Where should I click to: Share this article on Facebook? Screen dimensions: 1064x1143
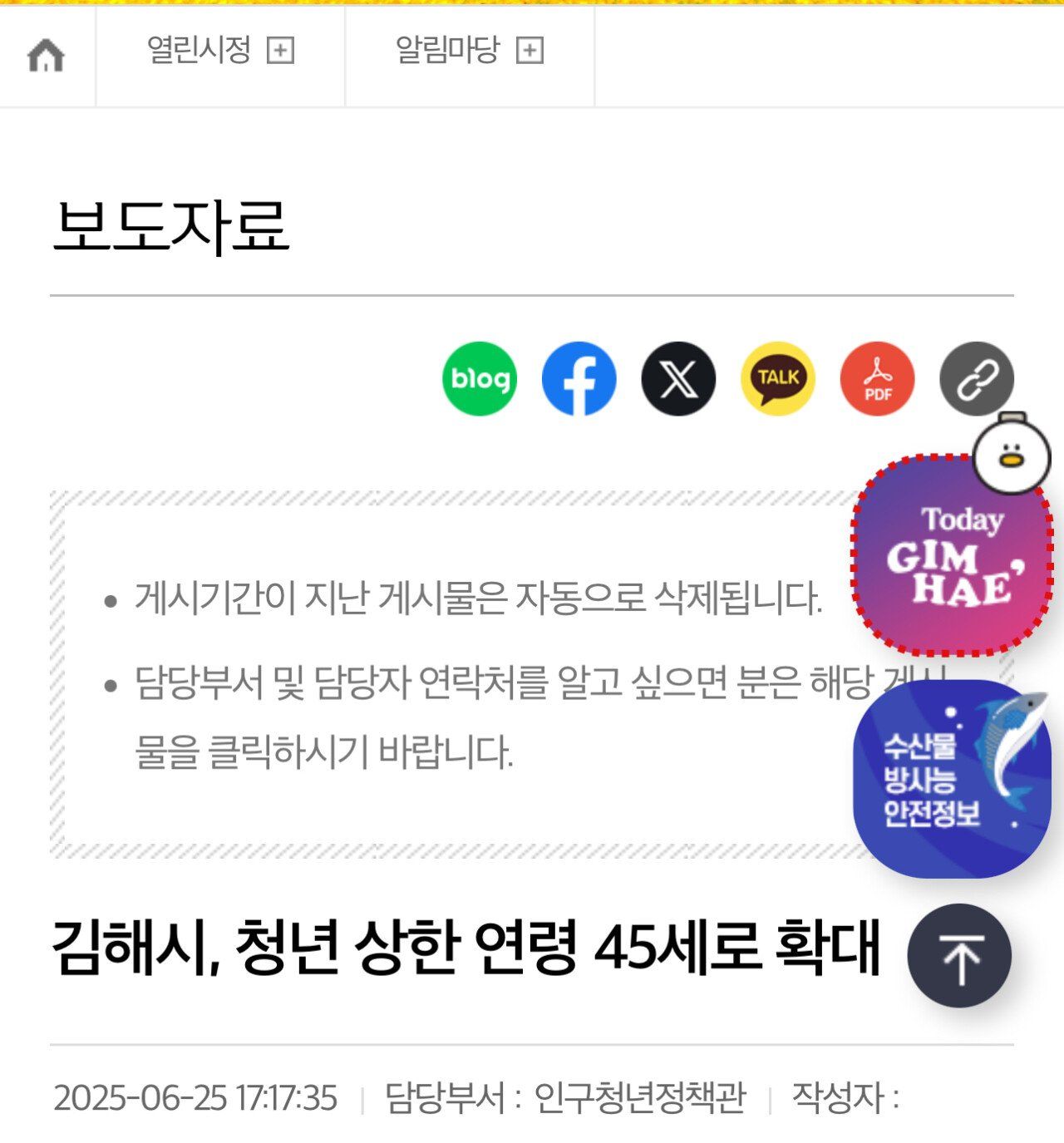tap(579, 379)
